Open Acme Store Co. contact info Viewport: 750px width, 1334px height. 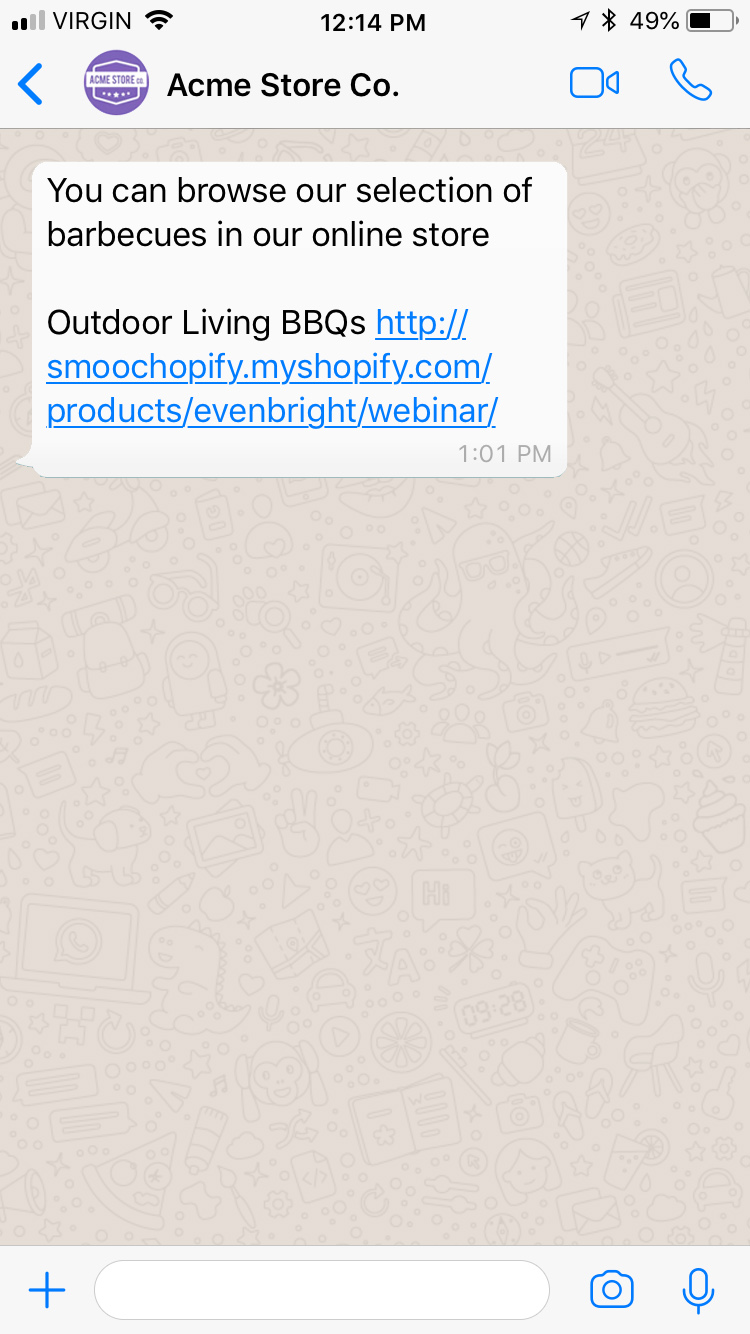(283, 85)
